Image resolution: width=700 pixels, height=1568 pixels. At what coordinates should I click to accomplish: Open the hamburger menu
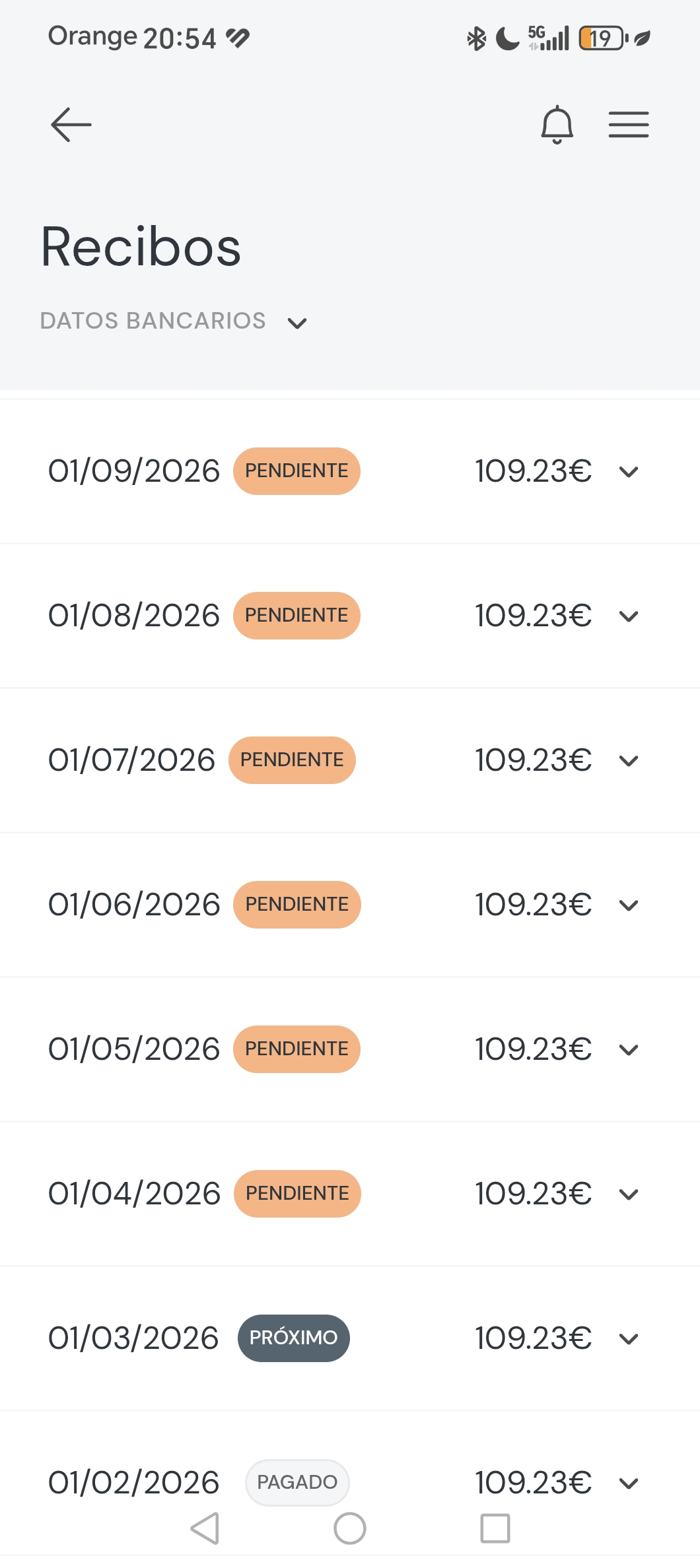pos(628,125)
